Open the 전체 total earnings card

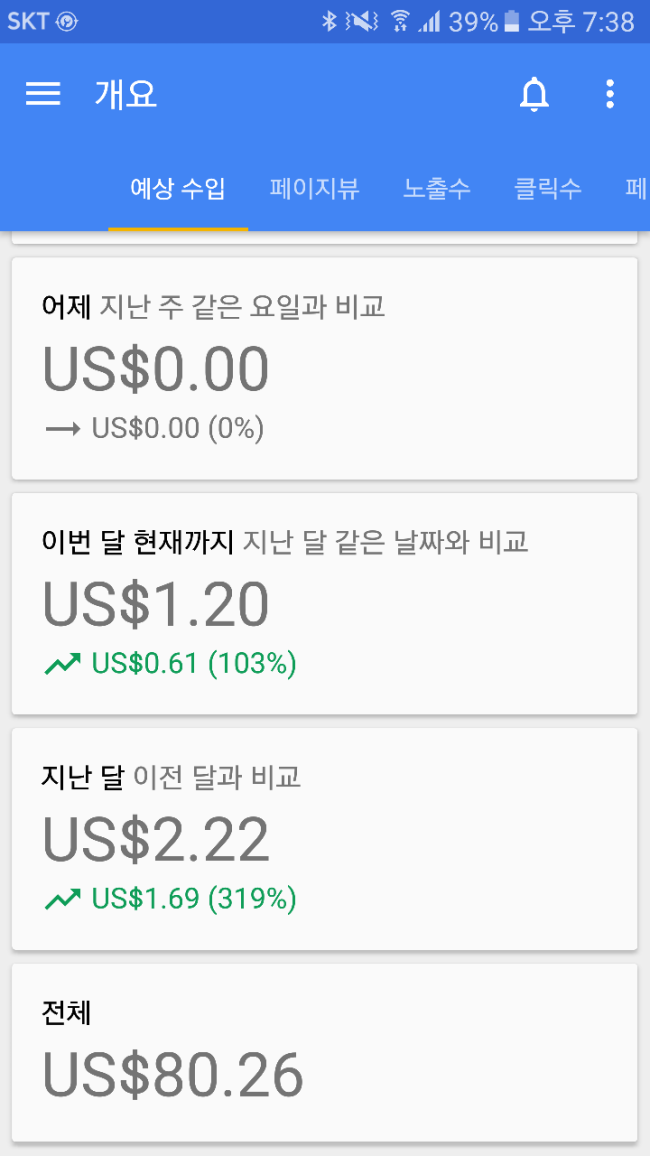[324, 1052]
